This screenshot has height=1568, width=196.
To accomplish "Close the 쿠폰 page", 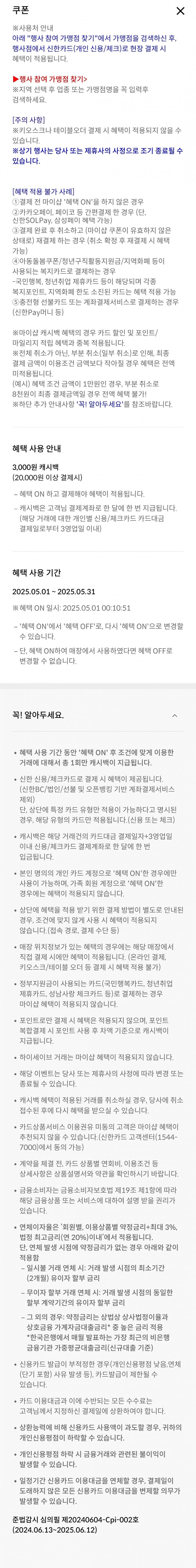I will (180, 11).
